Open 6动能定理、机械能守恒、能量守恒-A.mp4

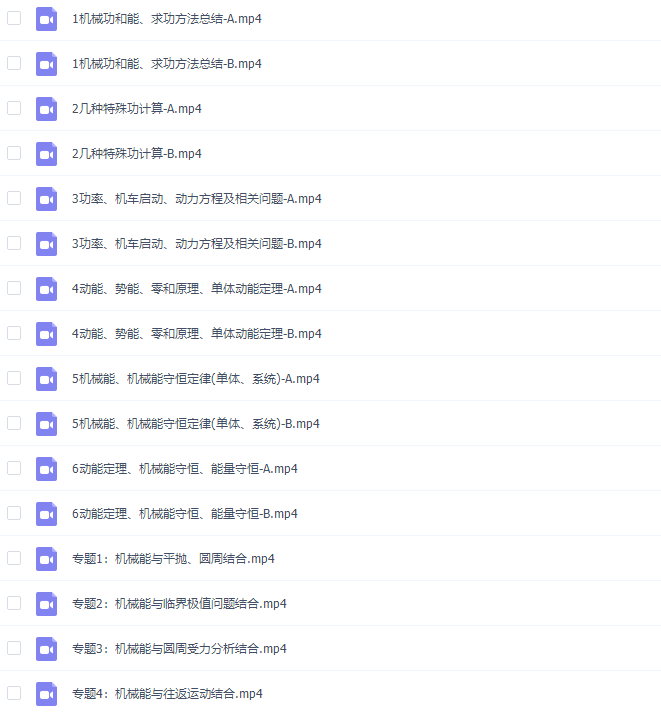(x=184, y=469)
